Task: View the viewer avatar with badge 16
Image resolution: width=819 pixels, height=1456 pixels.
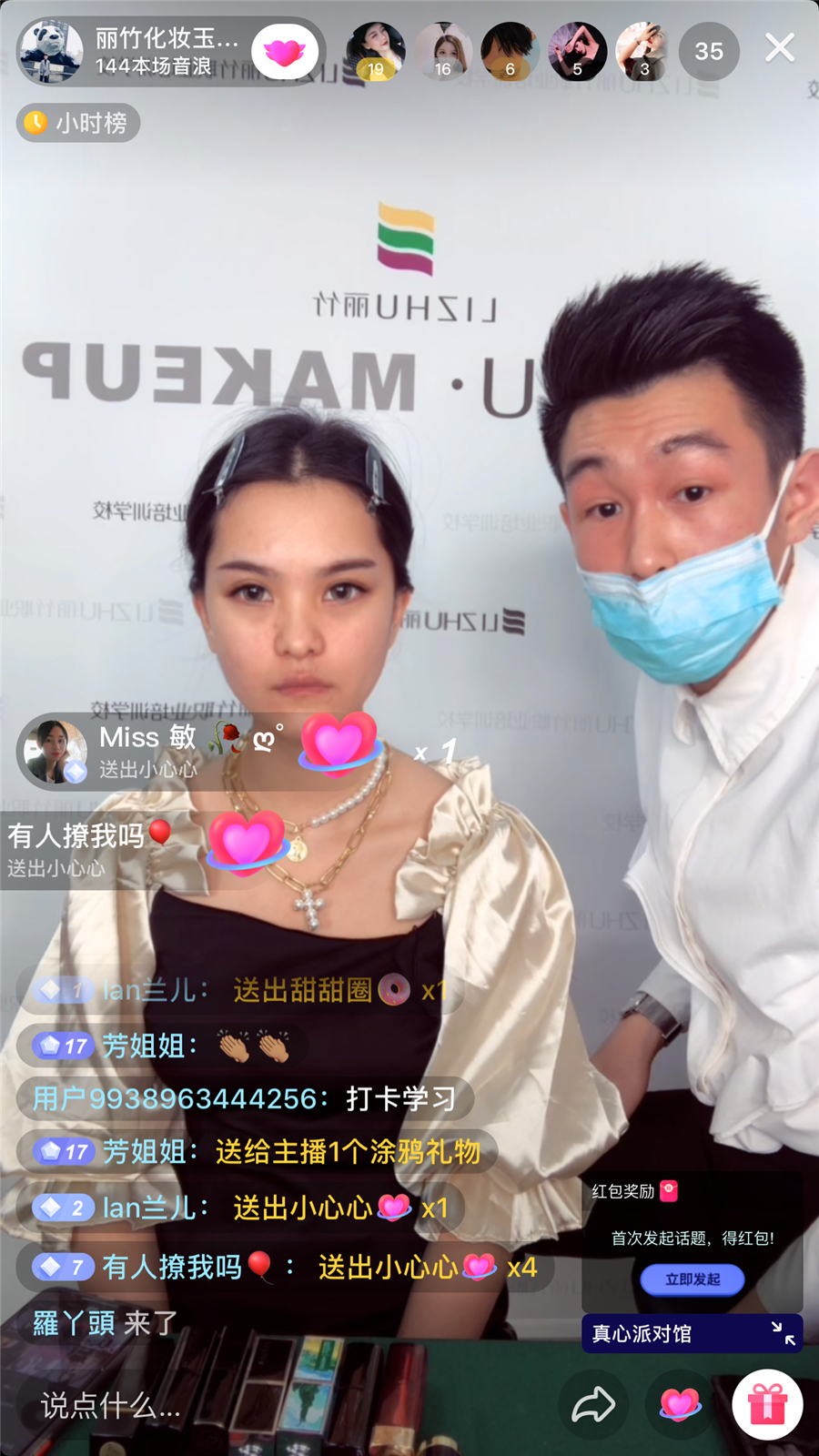Action: point(443,52)
